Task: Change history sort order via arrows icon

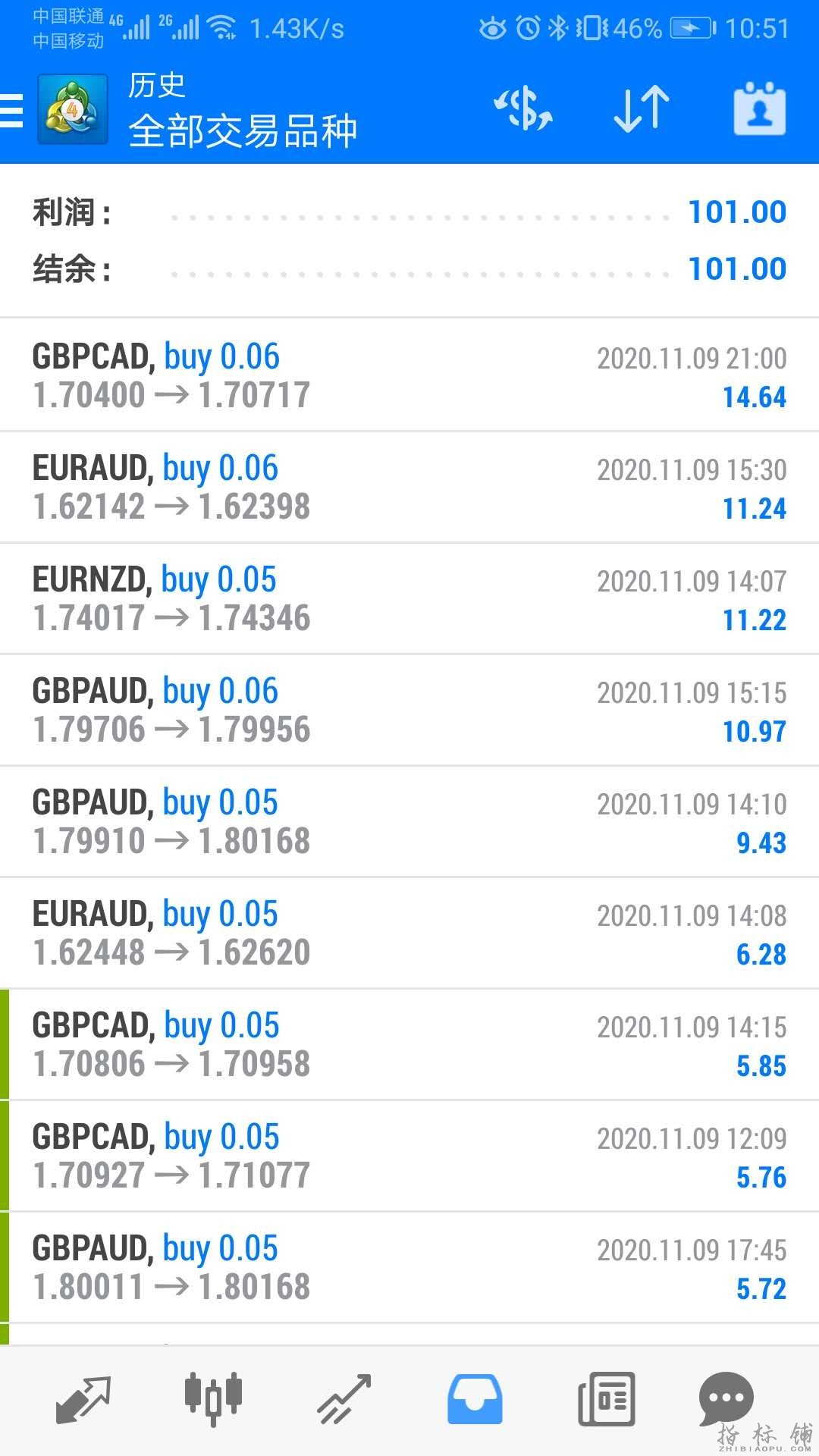Action: coord(642,109)
